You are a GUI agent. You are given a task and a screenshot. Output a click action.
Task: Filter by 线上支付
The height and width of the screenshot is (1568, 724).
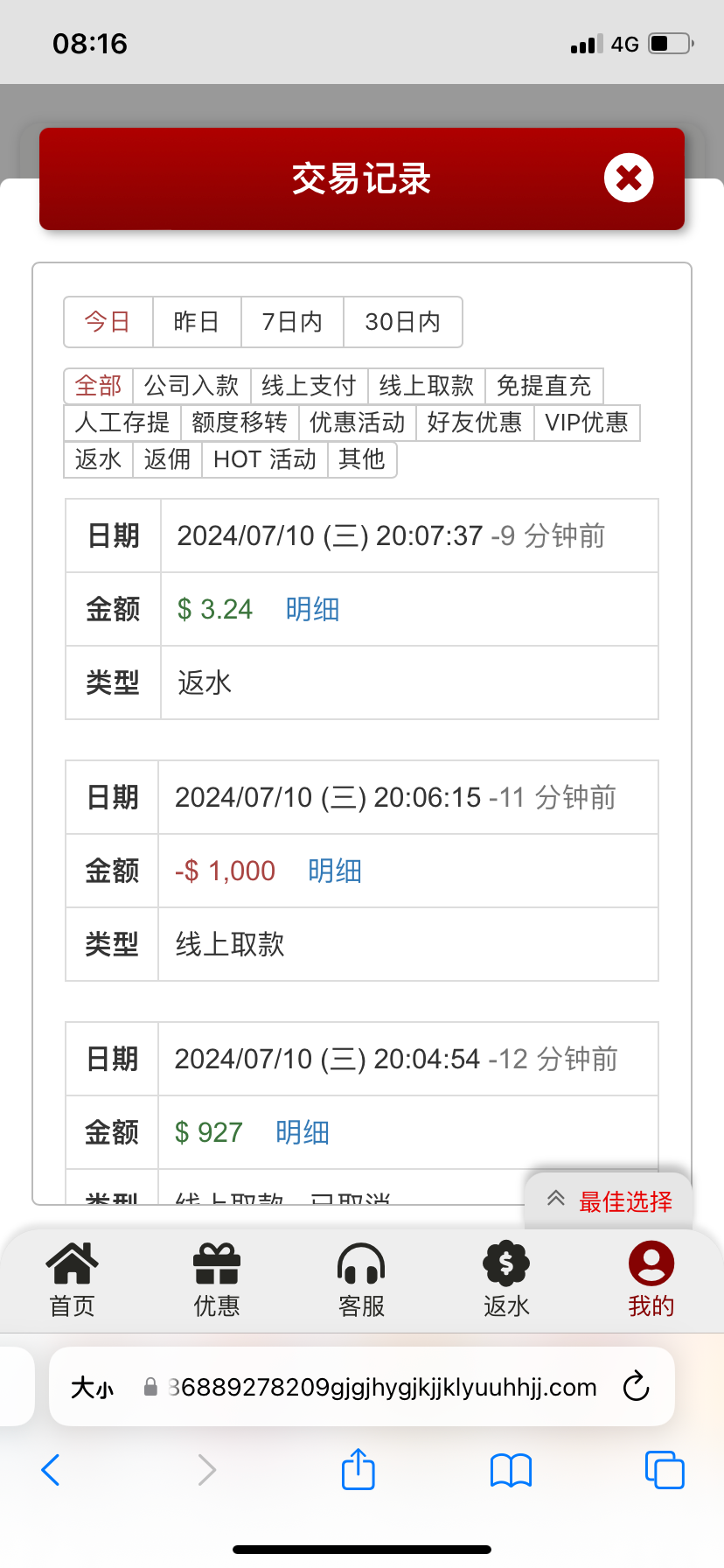309,386
